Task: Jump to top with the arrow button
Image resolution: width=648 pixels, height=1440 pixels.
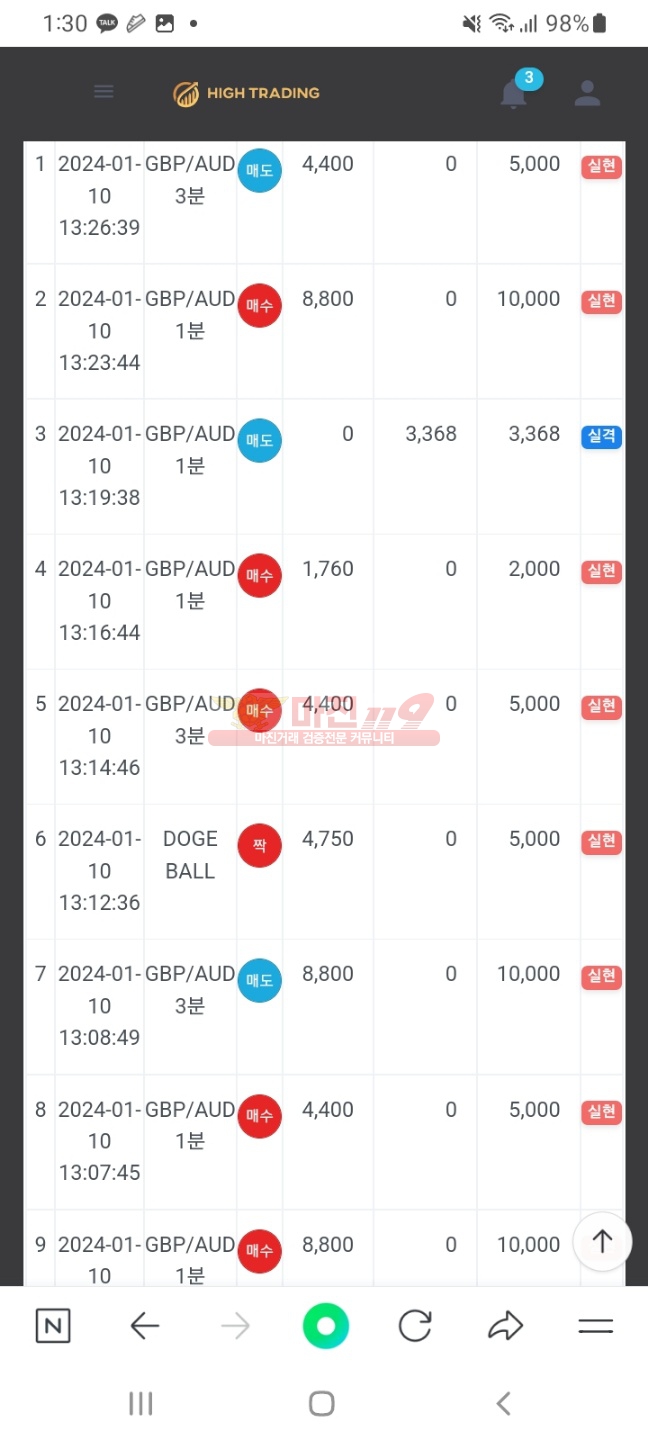Action: click(602, 1241)
